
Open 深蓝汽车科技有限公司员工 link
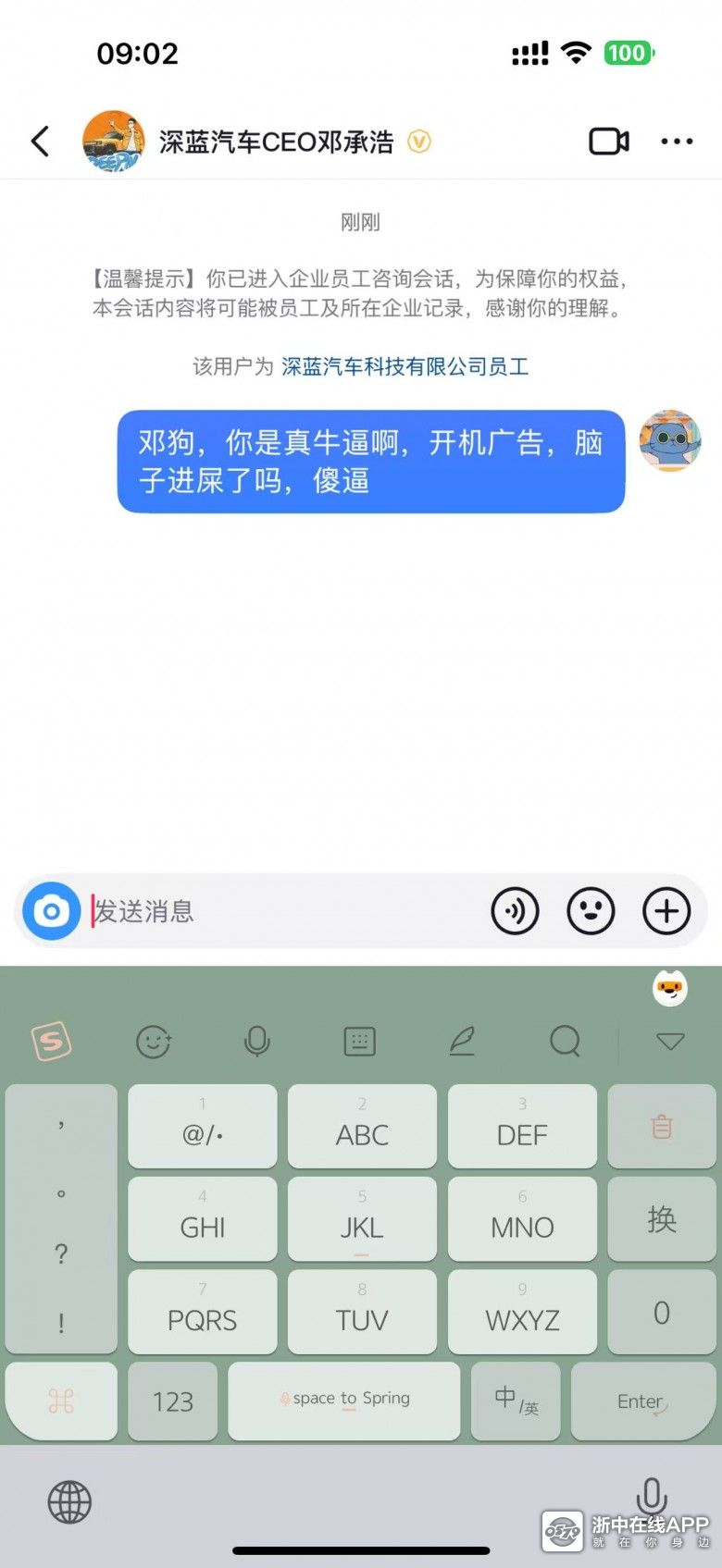click(x=405, y=366)
